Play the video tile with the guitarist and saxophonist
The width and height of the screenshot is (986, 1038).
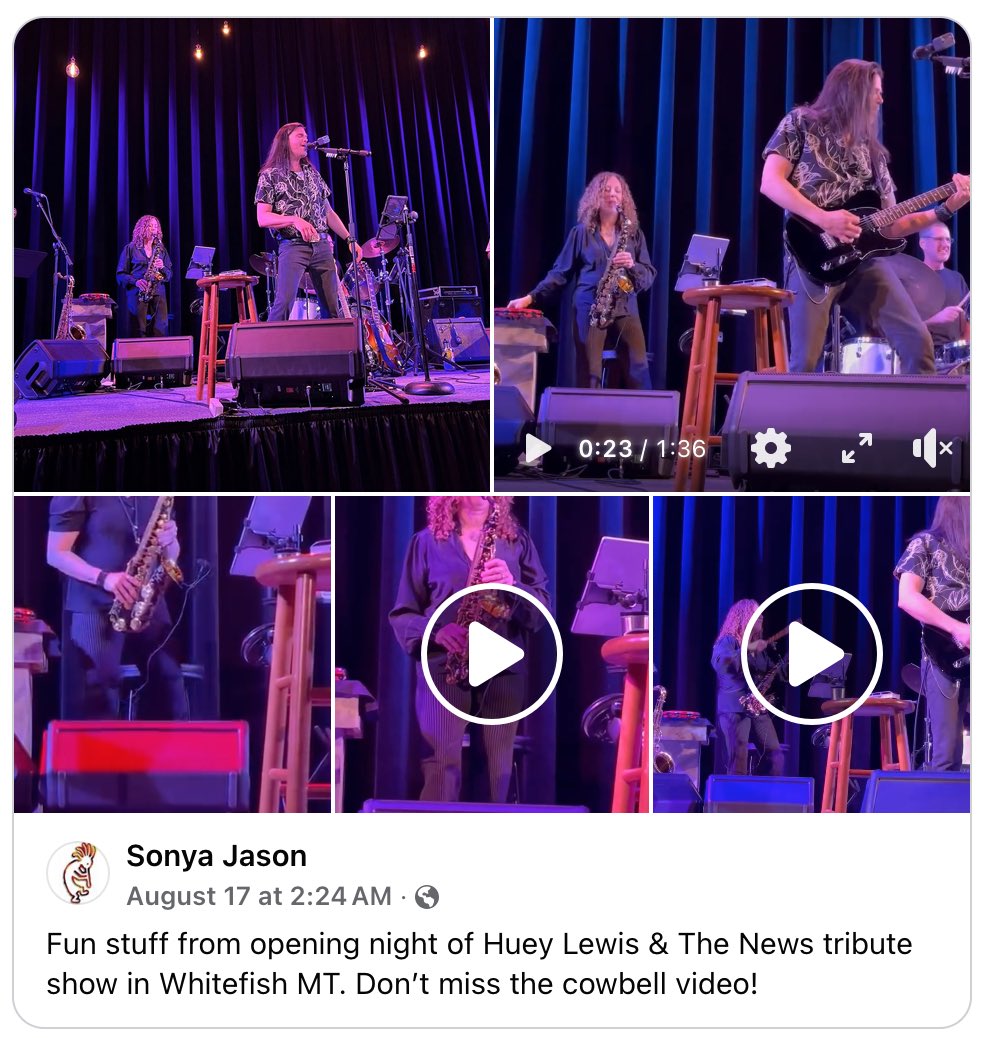[811, 654]
